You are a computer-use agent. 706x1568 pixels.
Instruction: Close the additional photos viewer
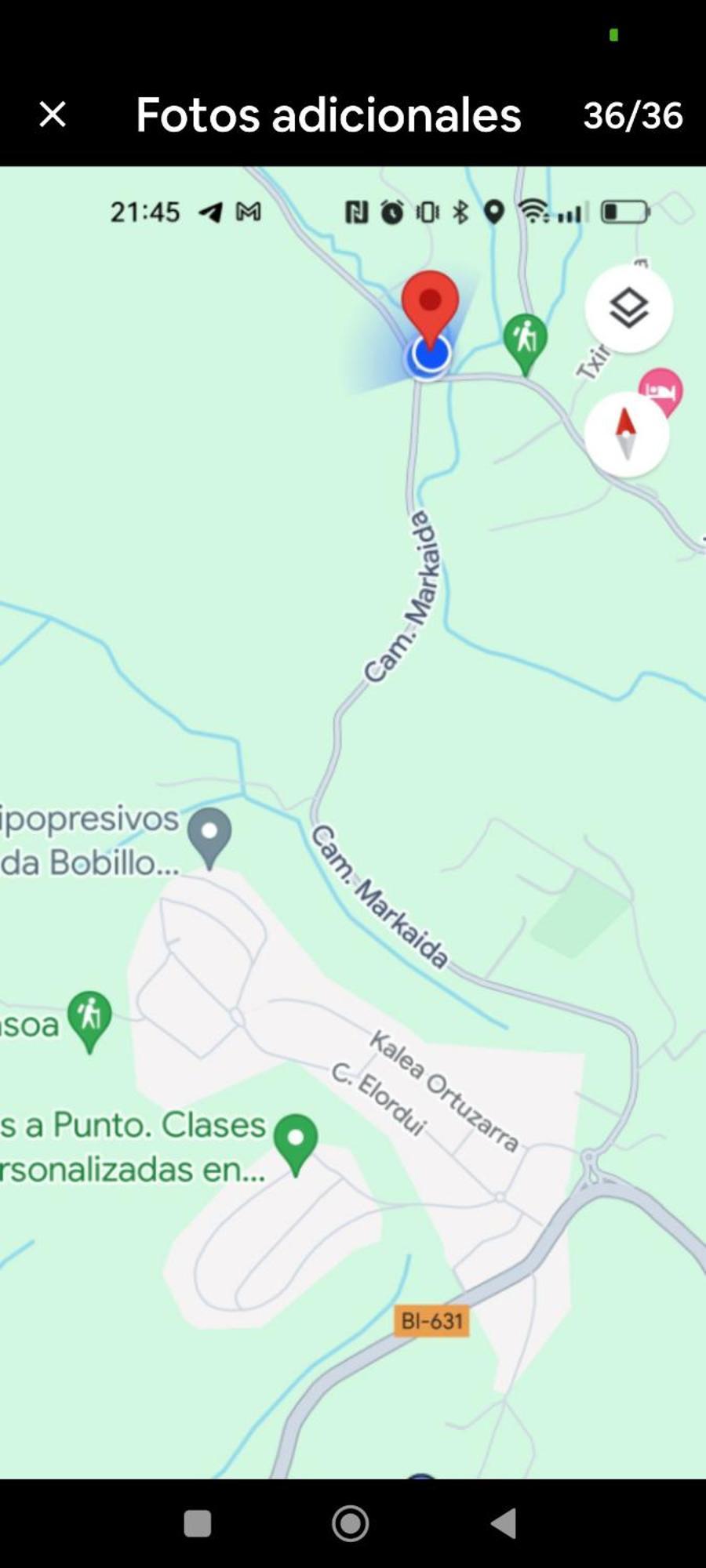tap(53, 114)
